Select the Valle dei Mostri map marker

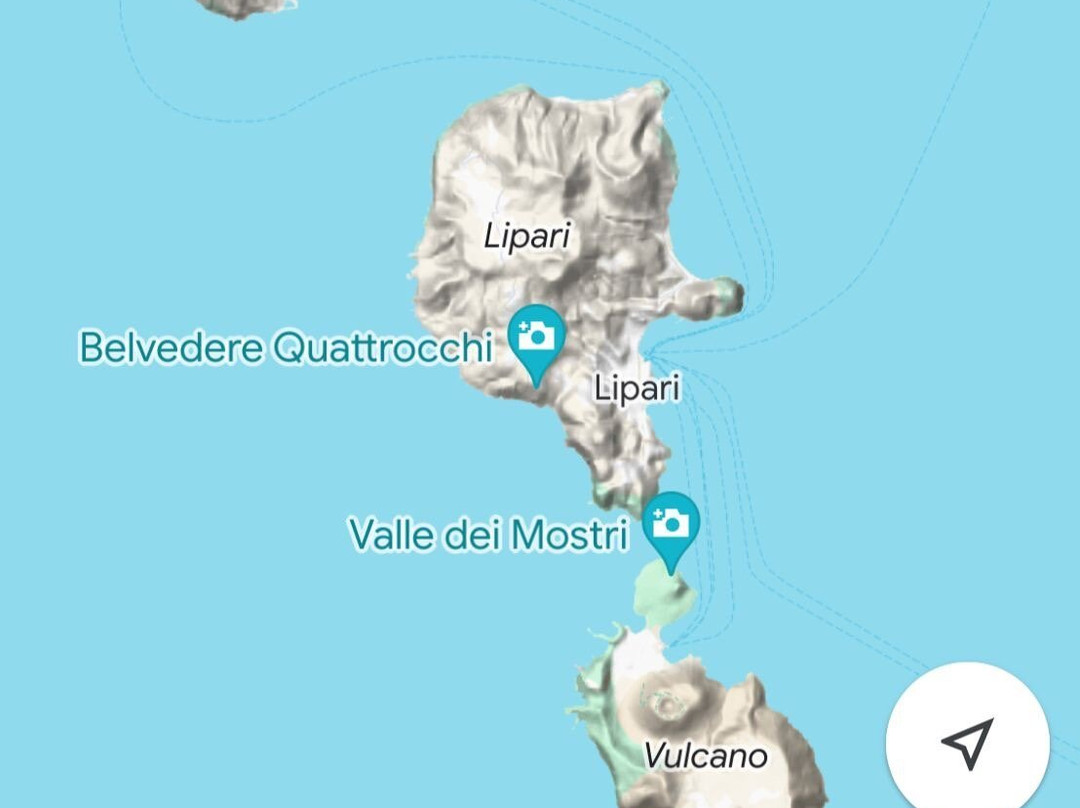pyautogui.click(x=671, y=525)
